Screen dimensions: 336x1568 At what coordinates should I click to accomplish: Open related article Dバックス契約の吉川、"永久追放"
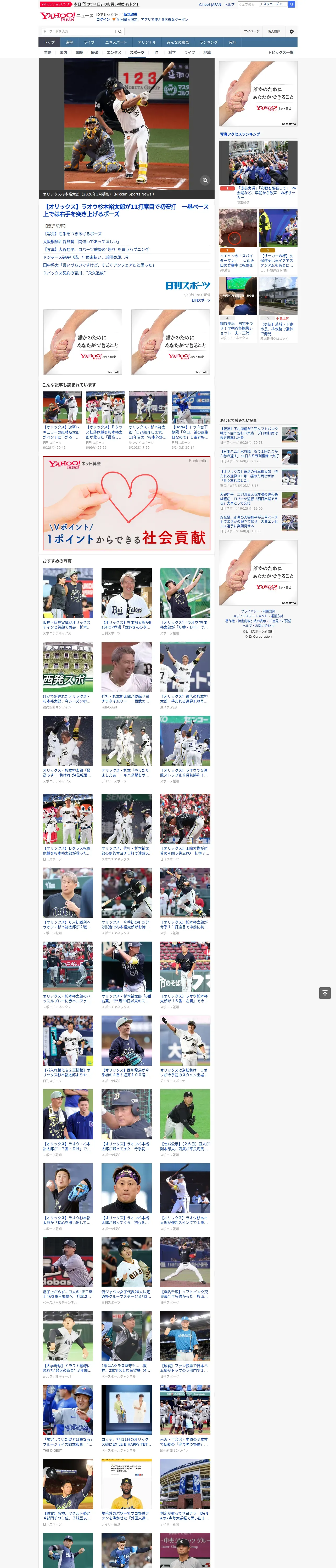[x=74, y=273]
